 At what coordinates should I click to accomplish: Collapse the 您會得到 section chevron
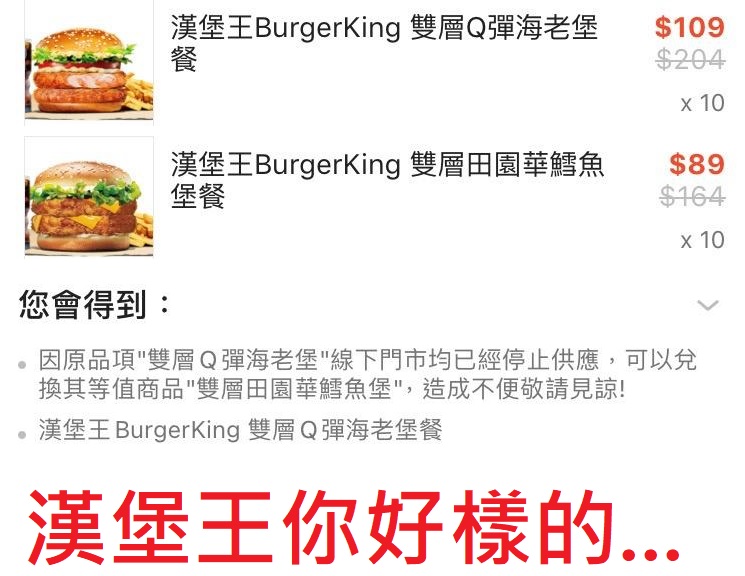coord(707,306)
